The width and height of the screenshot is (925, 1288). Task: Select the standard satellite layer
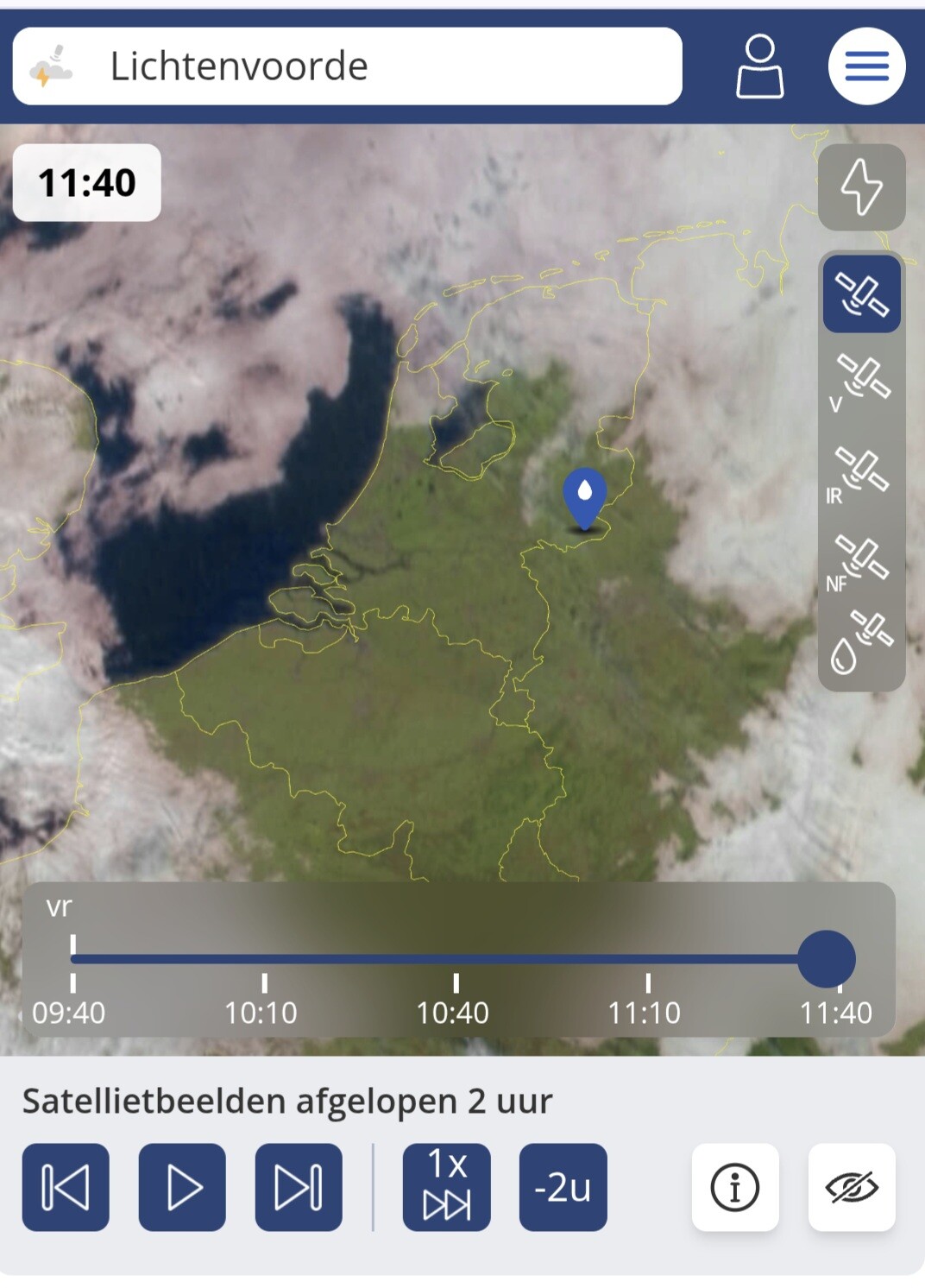861,294
